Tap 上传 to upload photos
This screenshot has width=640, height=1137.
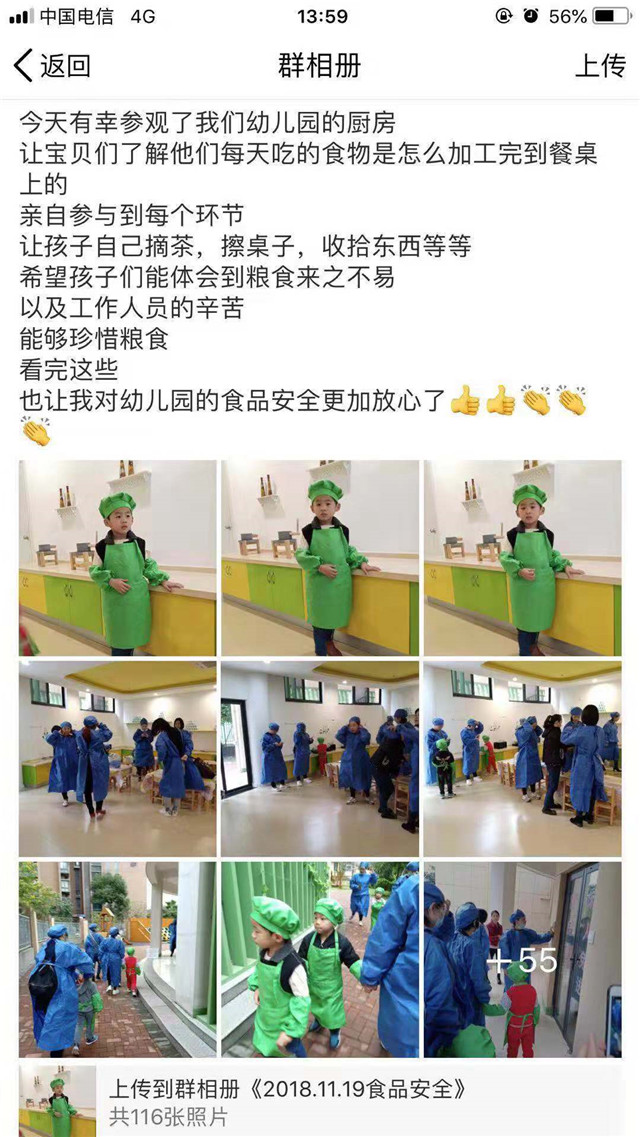coord(599,66)
